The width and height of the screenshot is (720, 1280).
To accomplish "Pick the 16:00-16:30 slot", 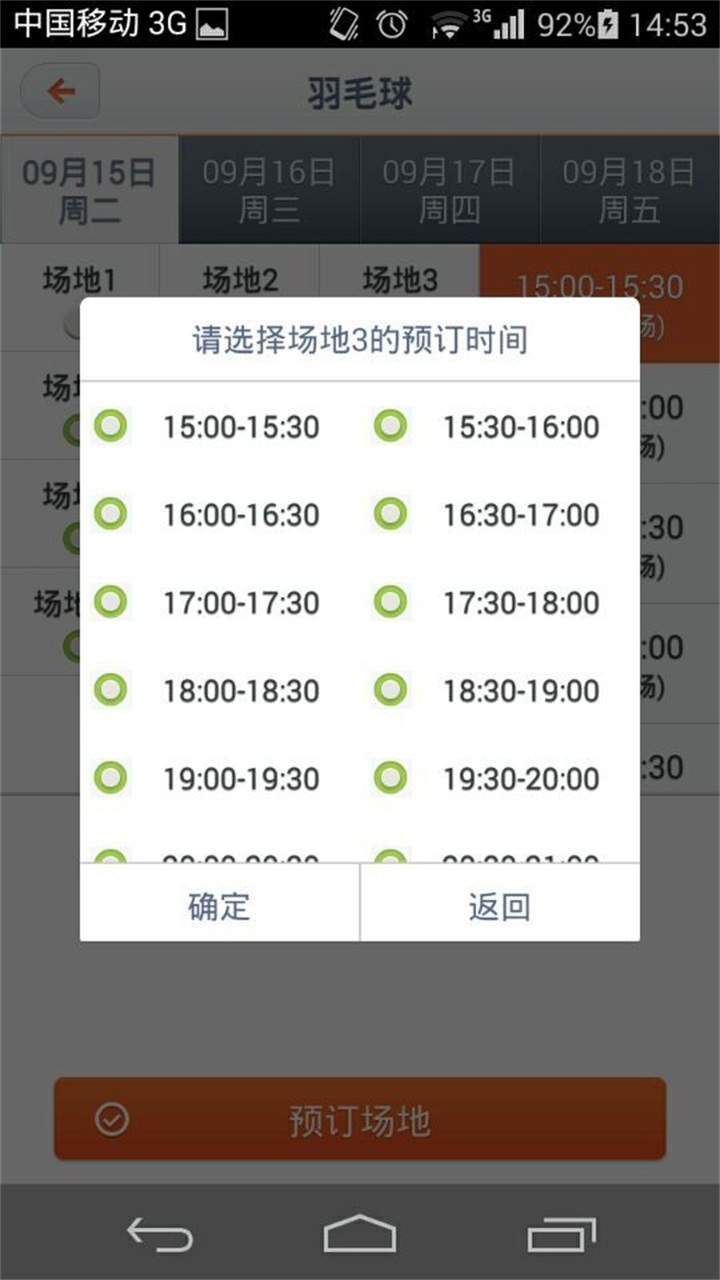I will coord(111,515).
